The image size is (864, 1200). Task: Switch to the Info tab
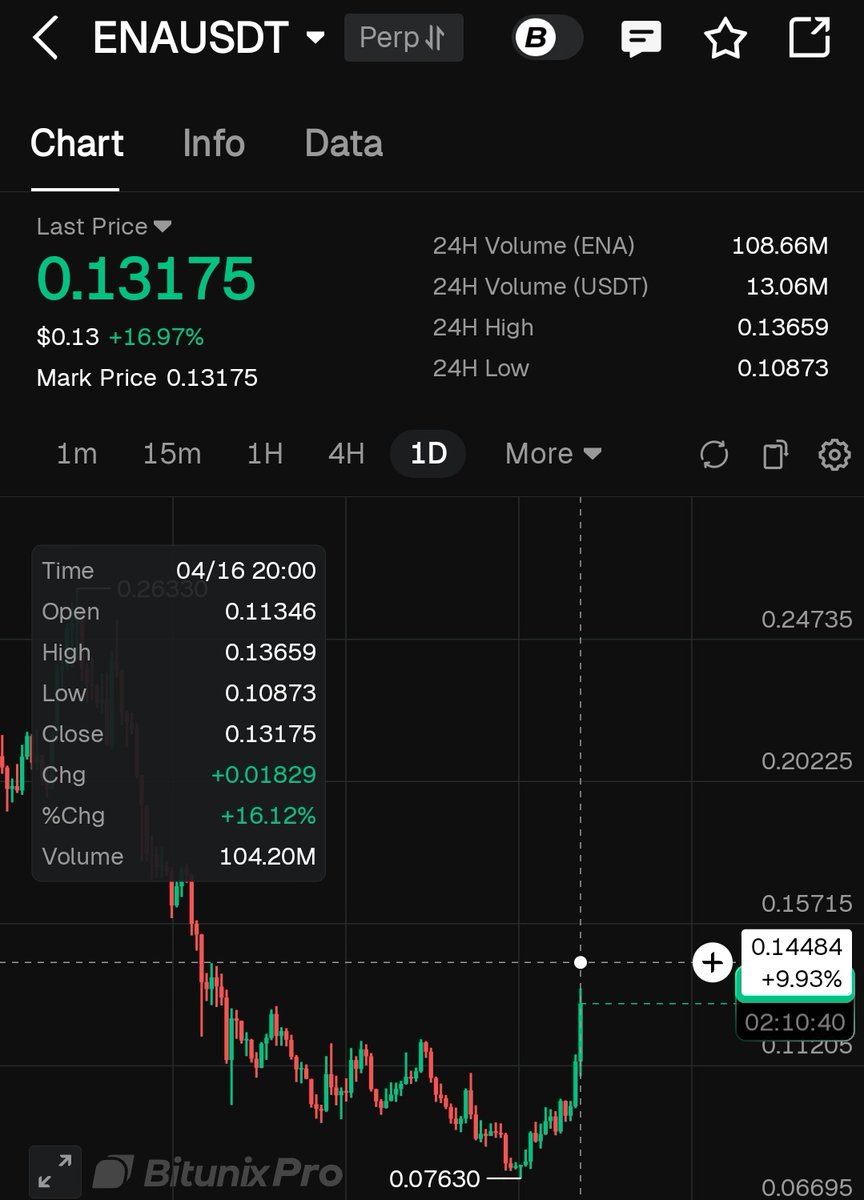pyautogui.click(x=214, y=144)
